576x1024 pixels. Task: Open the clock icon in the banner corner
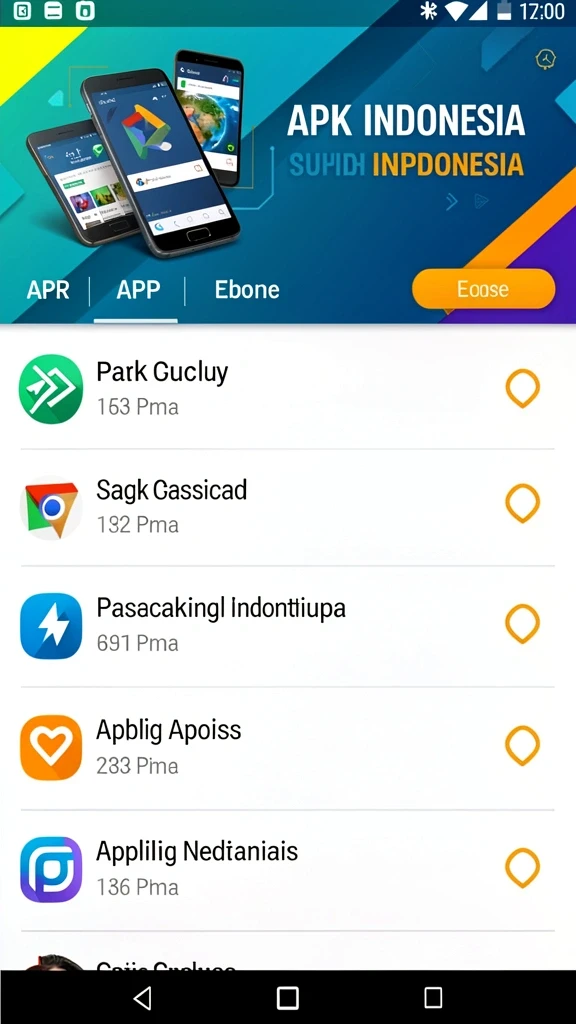[545, 59]
